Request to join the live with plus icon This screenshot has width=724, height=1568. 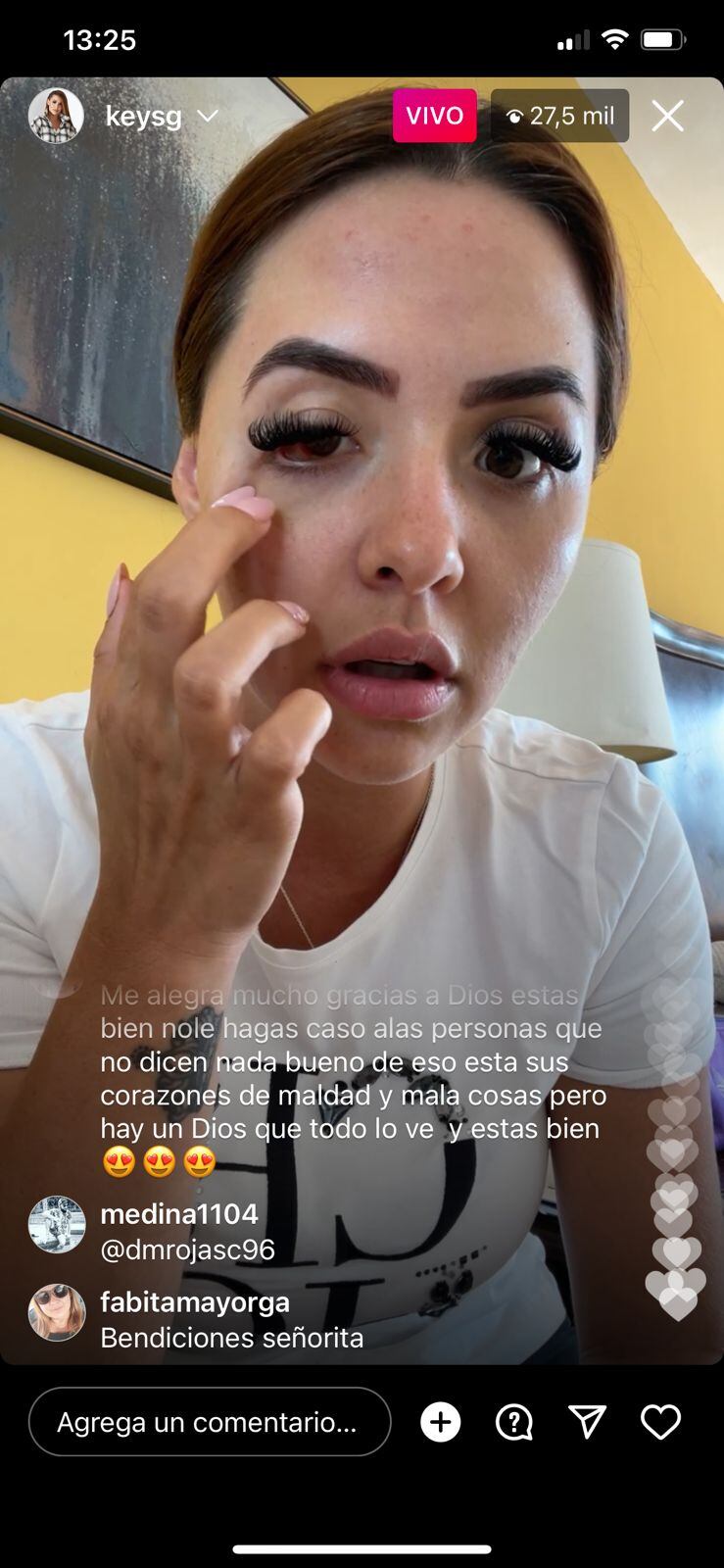point(440,1422)
